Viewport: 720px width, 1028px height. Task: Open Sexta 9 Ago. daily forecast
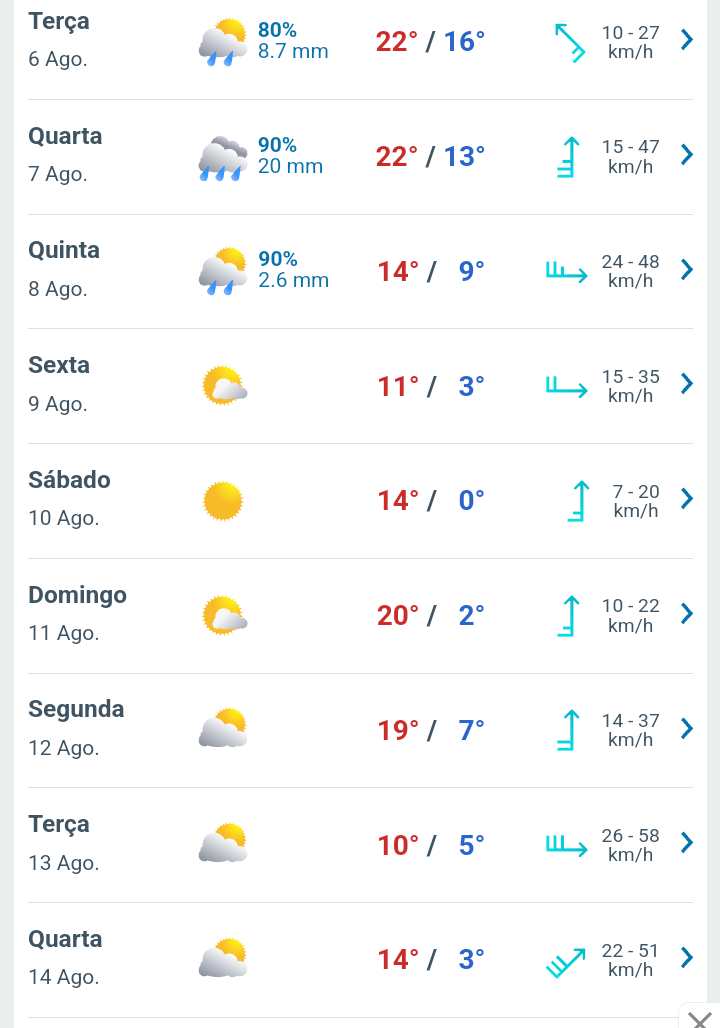point(686,384)
